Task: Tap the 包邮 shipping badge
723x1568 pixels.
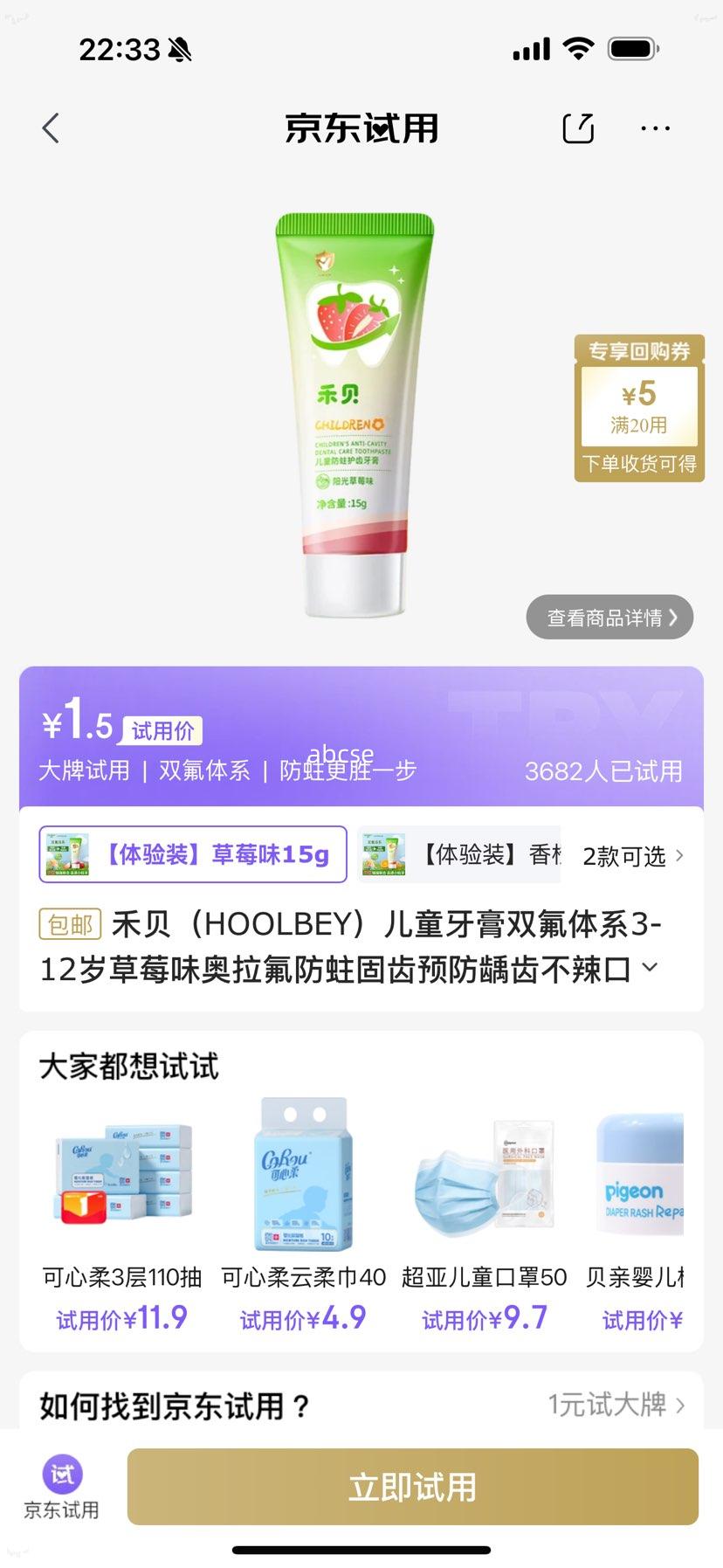Action: 70,923
